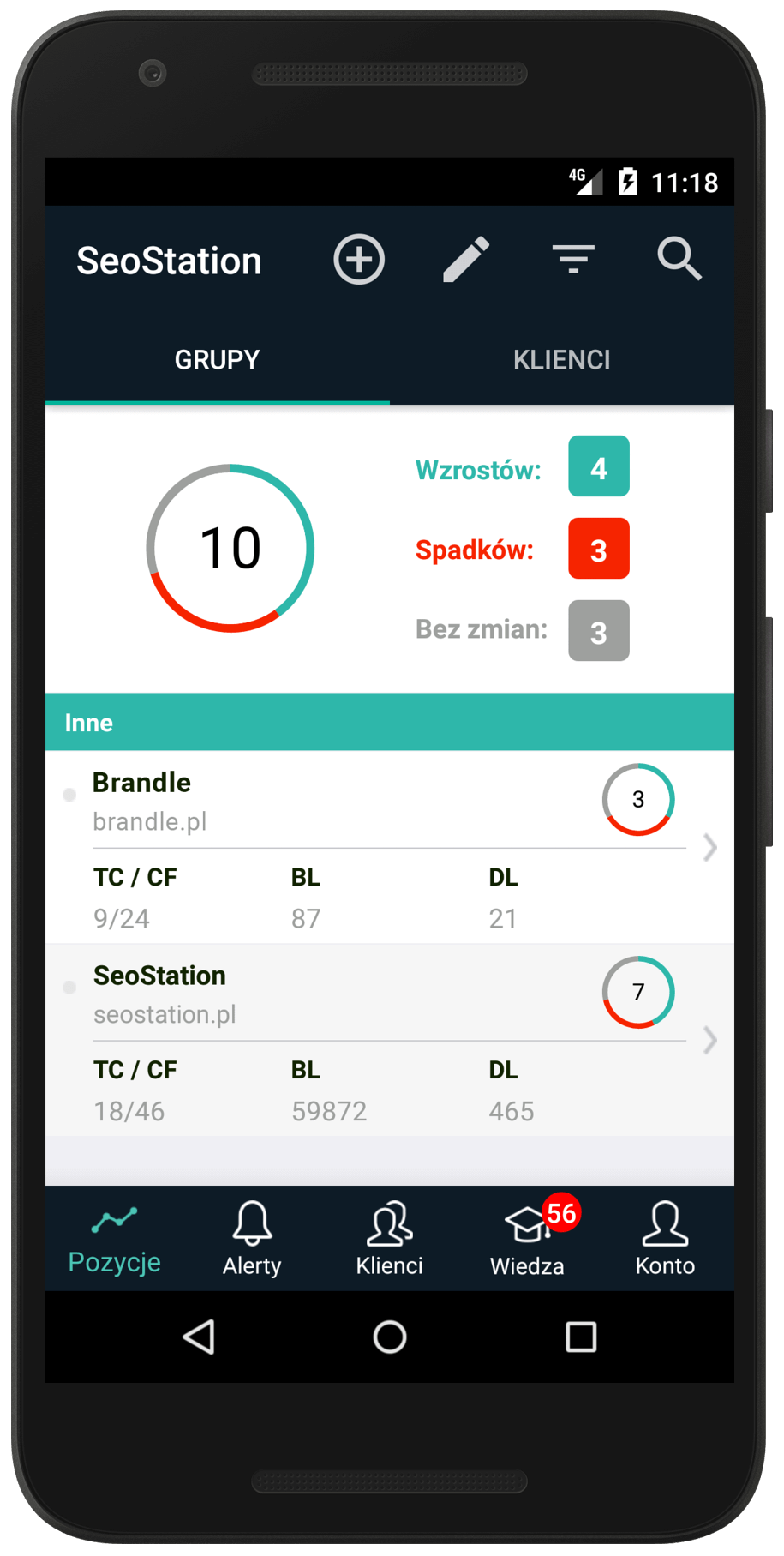Screen dimensions: 784x1556
Task: Tap the add plus icon
Action: click(x=358, y=259)
